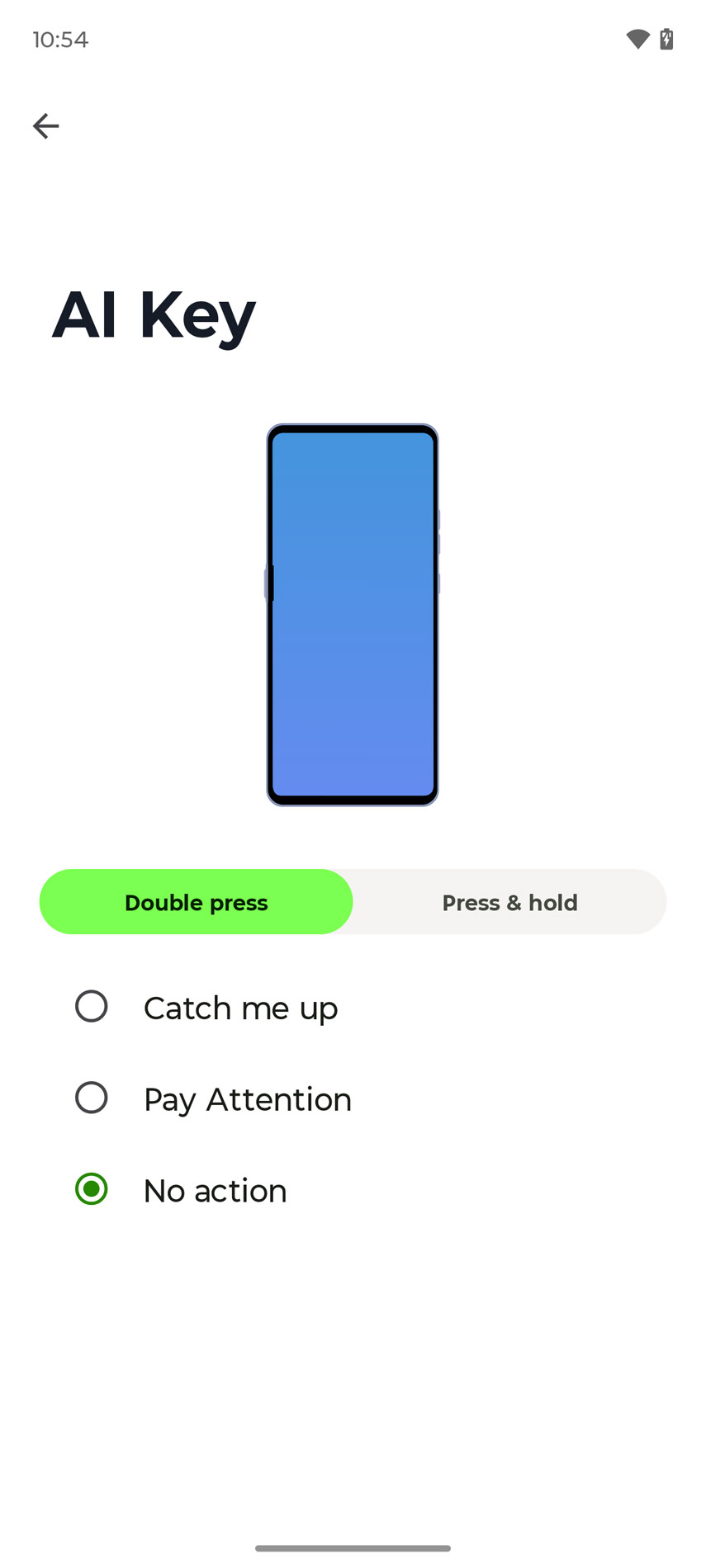
Task: Select Pay Attention radio button
Action: 92,1098
